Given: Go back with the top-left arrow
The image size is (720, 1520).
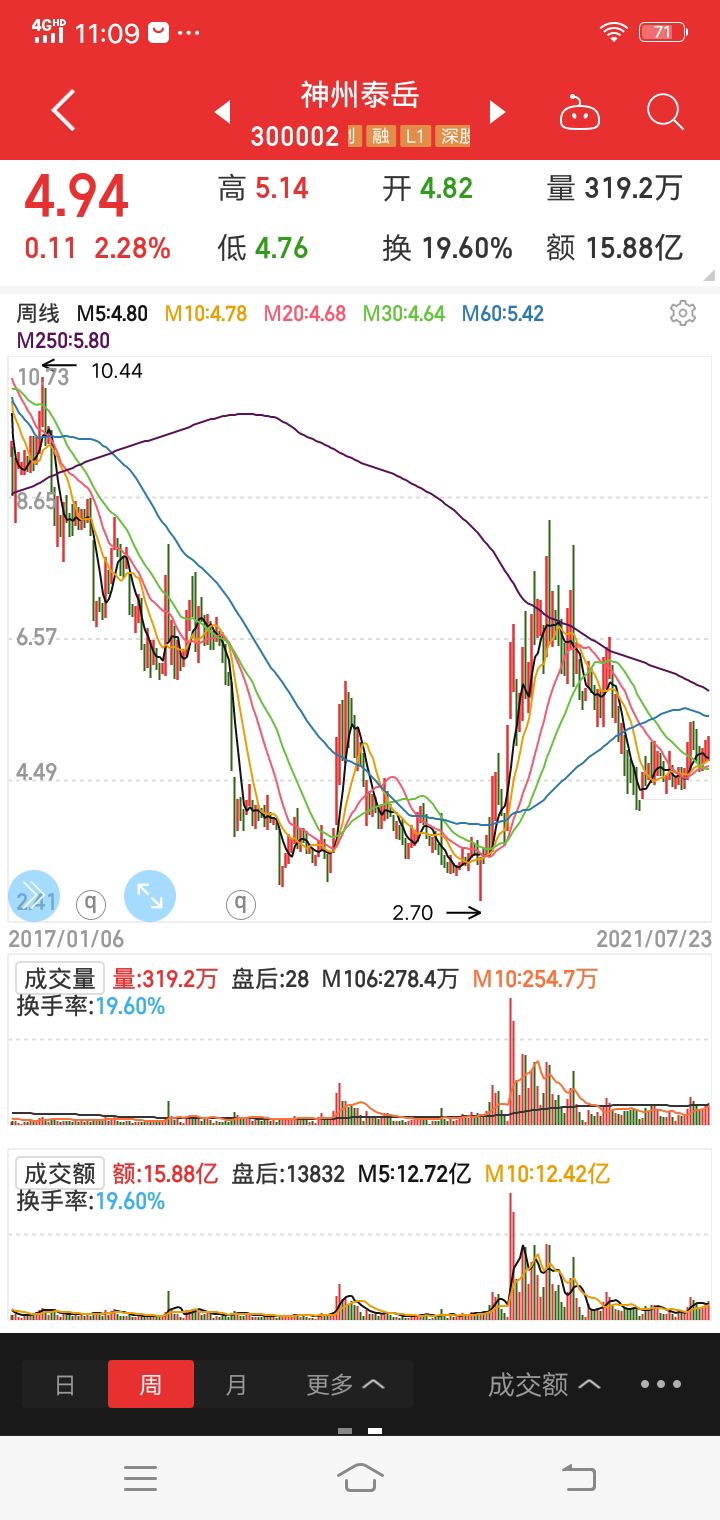Looking at the screenshot, I should pos(63,110).
